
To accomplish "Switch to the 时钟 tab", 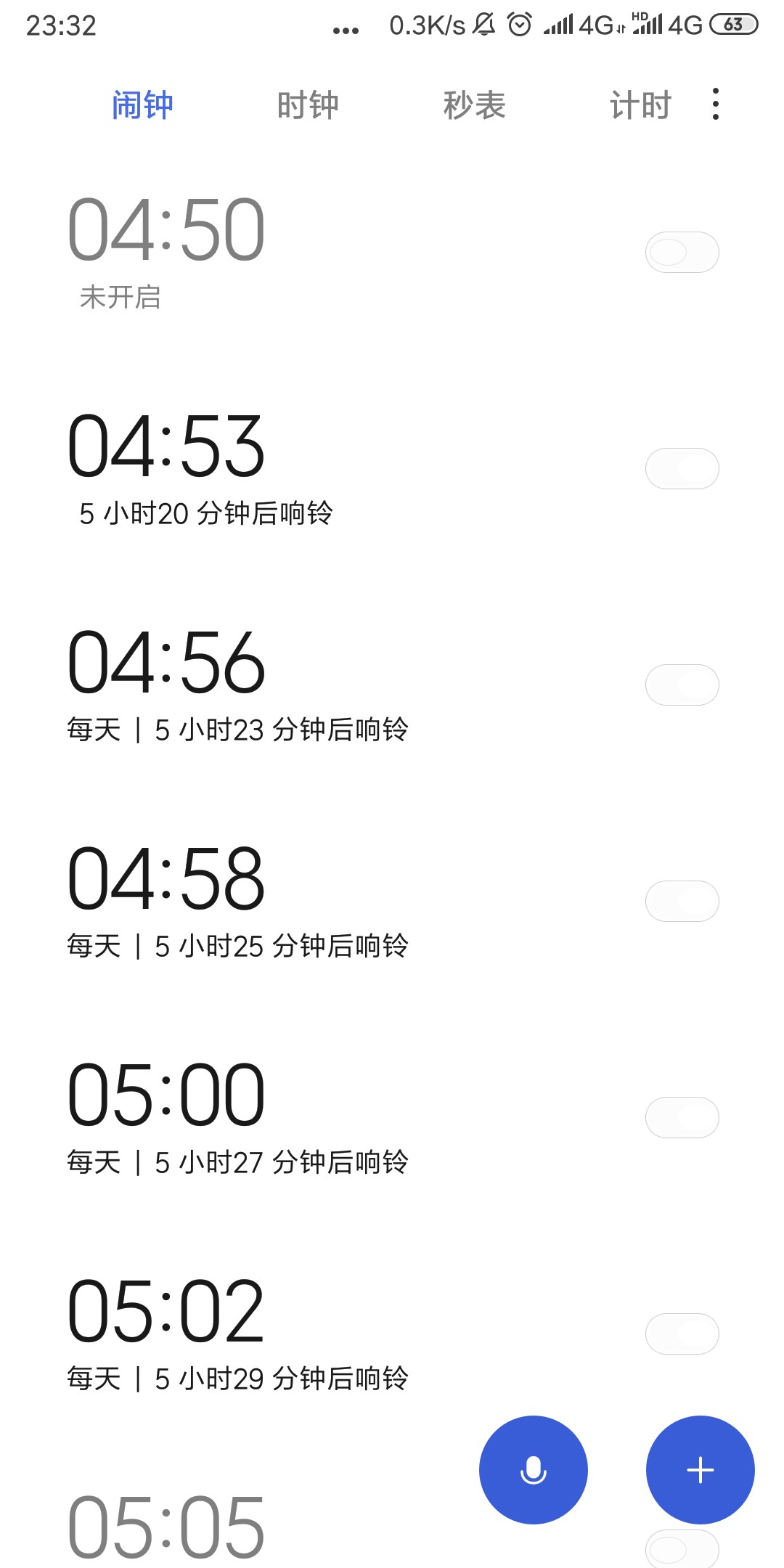I will click(x=308, y=105).
